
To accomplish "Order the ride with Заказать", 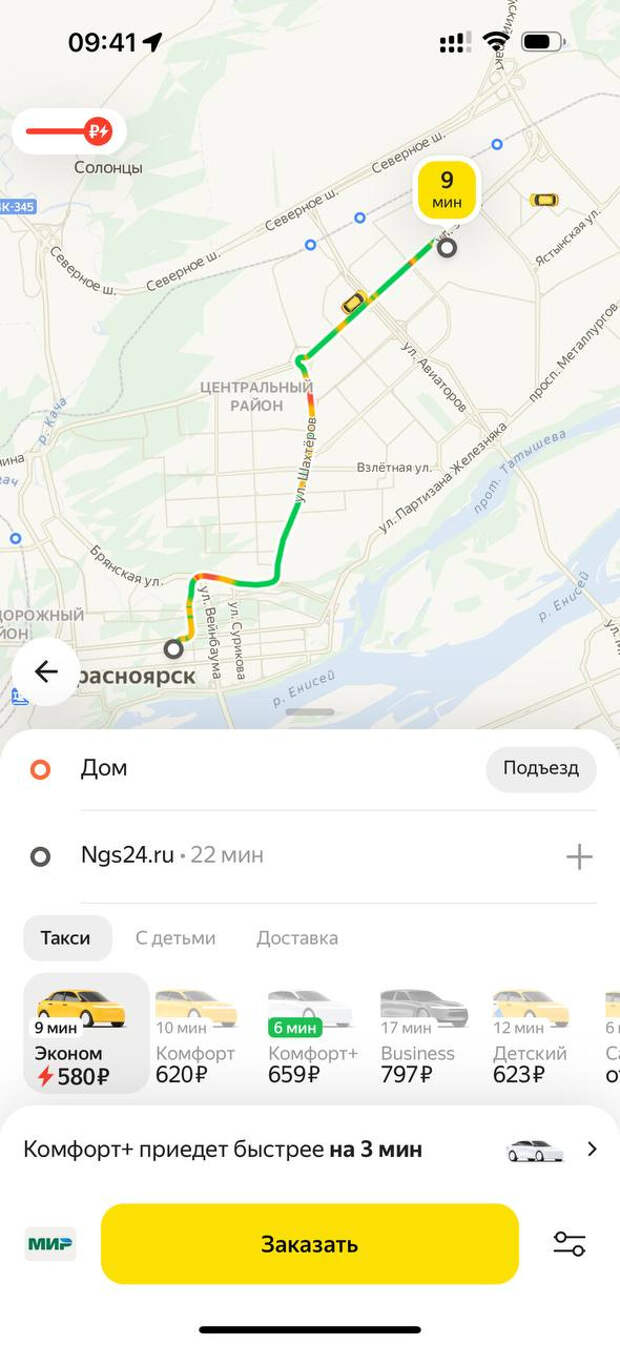I will [310, 1244].
